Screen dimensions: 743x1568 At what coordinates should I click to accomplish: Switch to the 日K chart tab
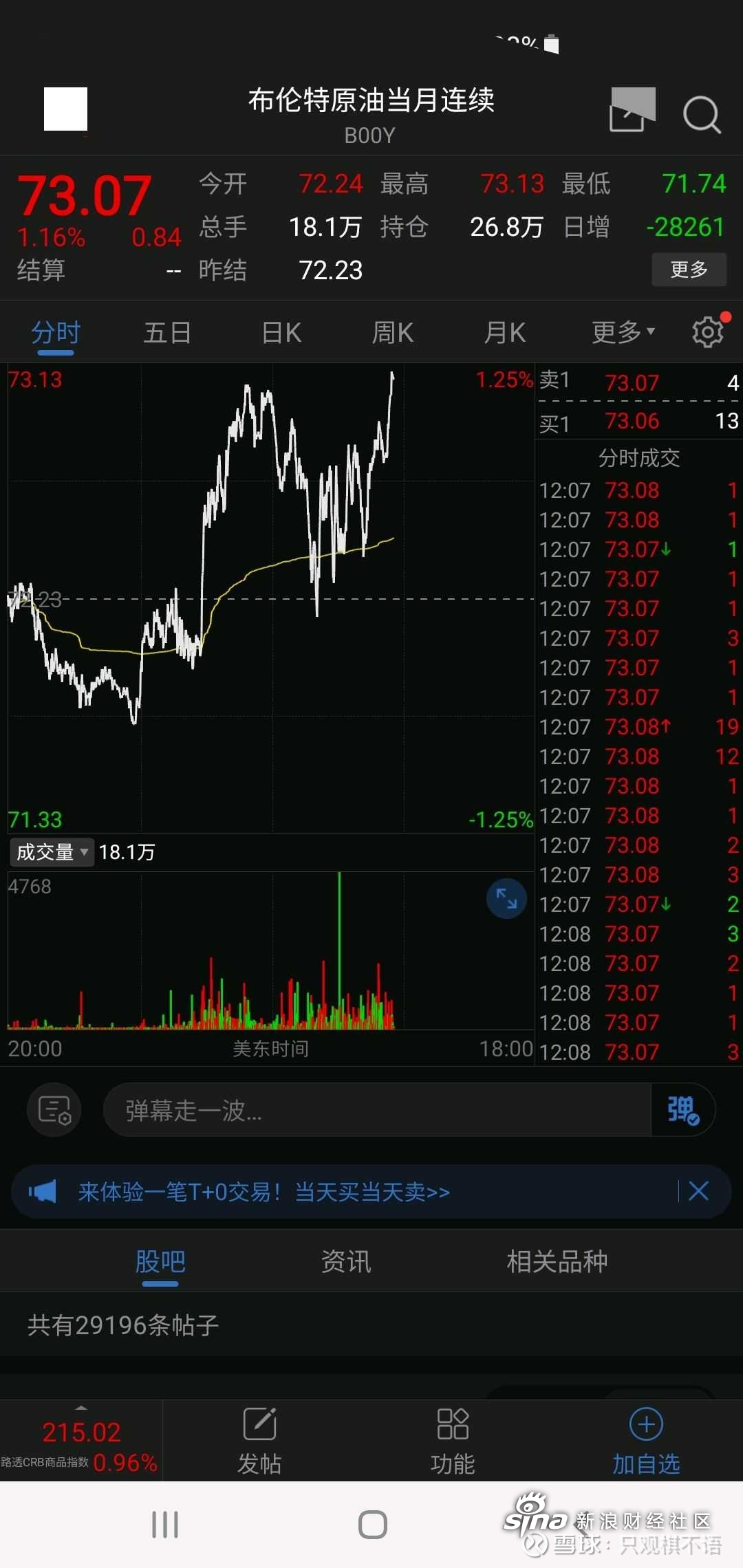(x=281, y=333)
